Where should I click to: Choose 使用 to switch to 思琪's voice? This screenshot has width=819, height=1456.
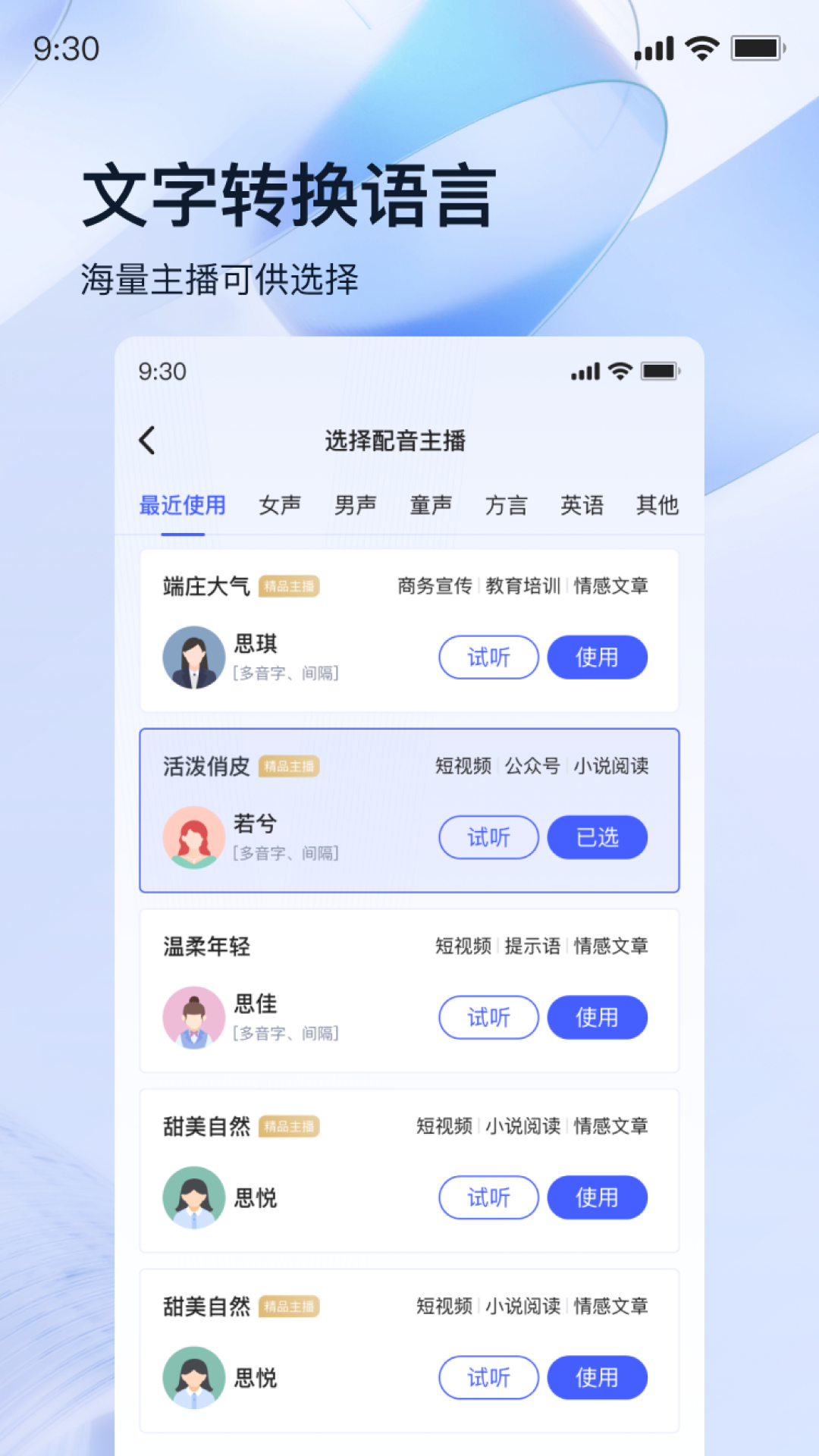(x=597, y=657)
